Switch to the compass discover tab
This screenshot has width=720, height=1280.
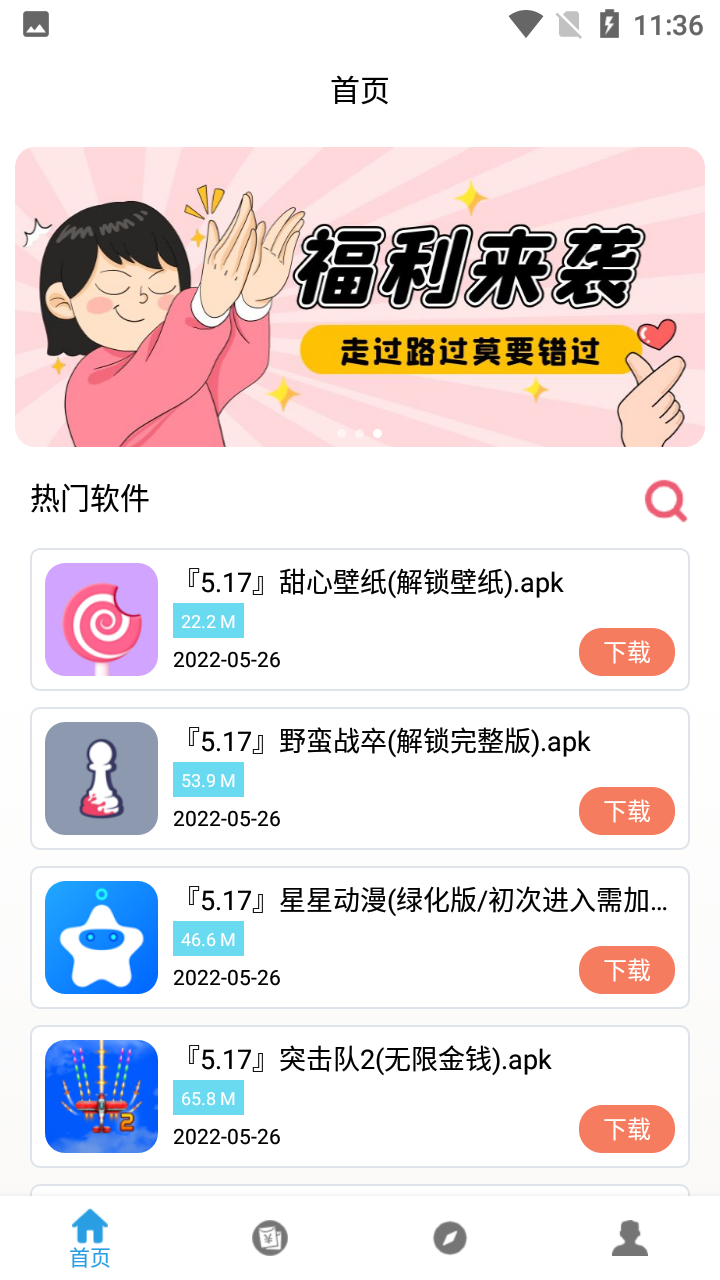(x=450, y=1238)
